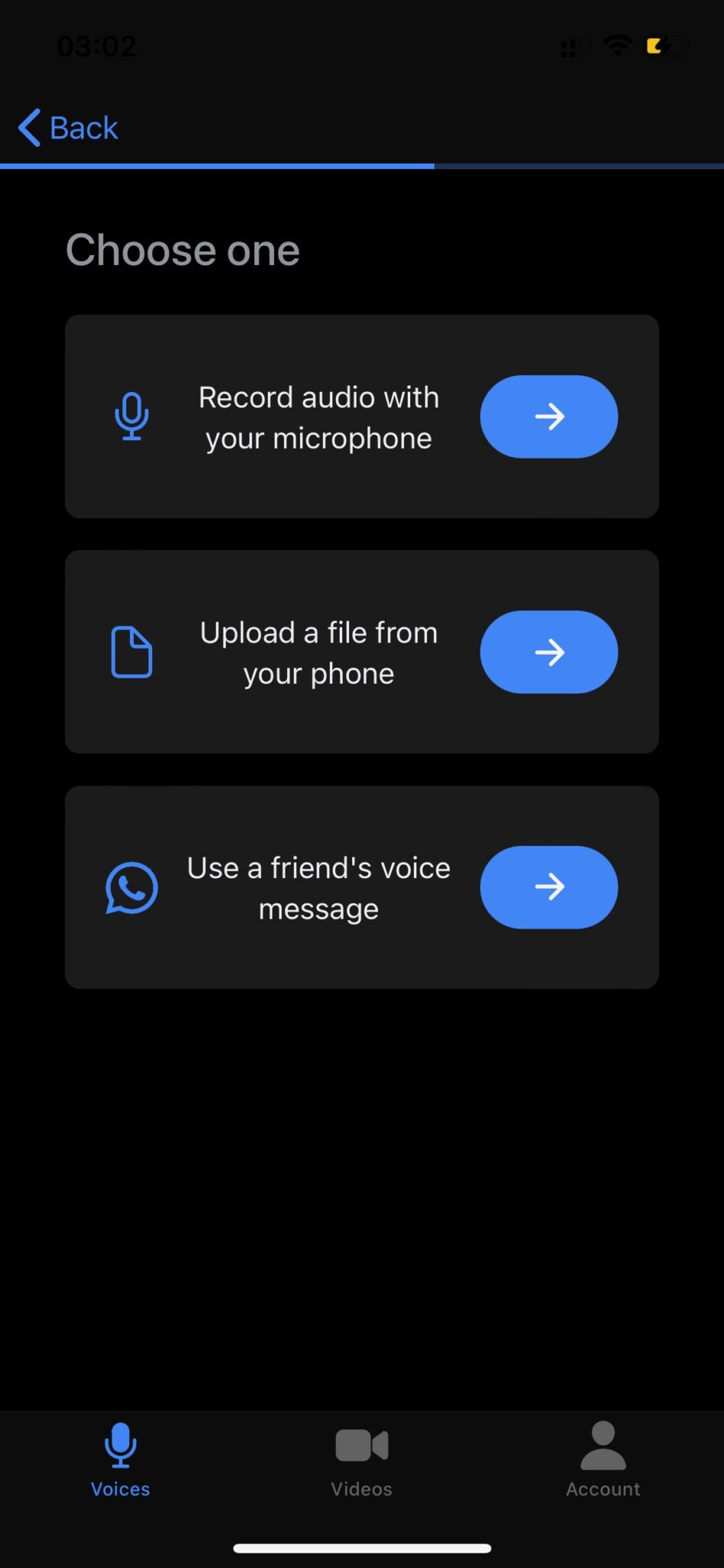
Task: Tap the Account person icon
Action: click(x=602, y=1445)
